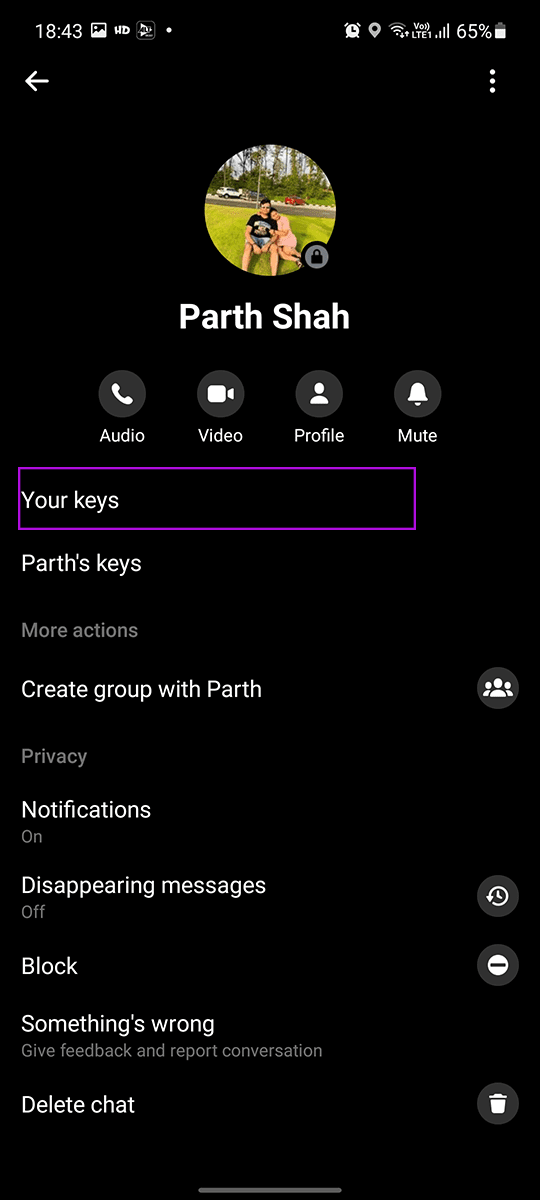Open the three-dot overflow menu
This screenshot has width=540, height=1200.
(492, 81)
